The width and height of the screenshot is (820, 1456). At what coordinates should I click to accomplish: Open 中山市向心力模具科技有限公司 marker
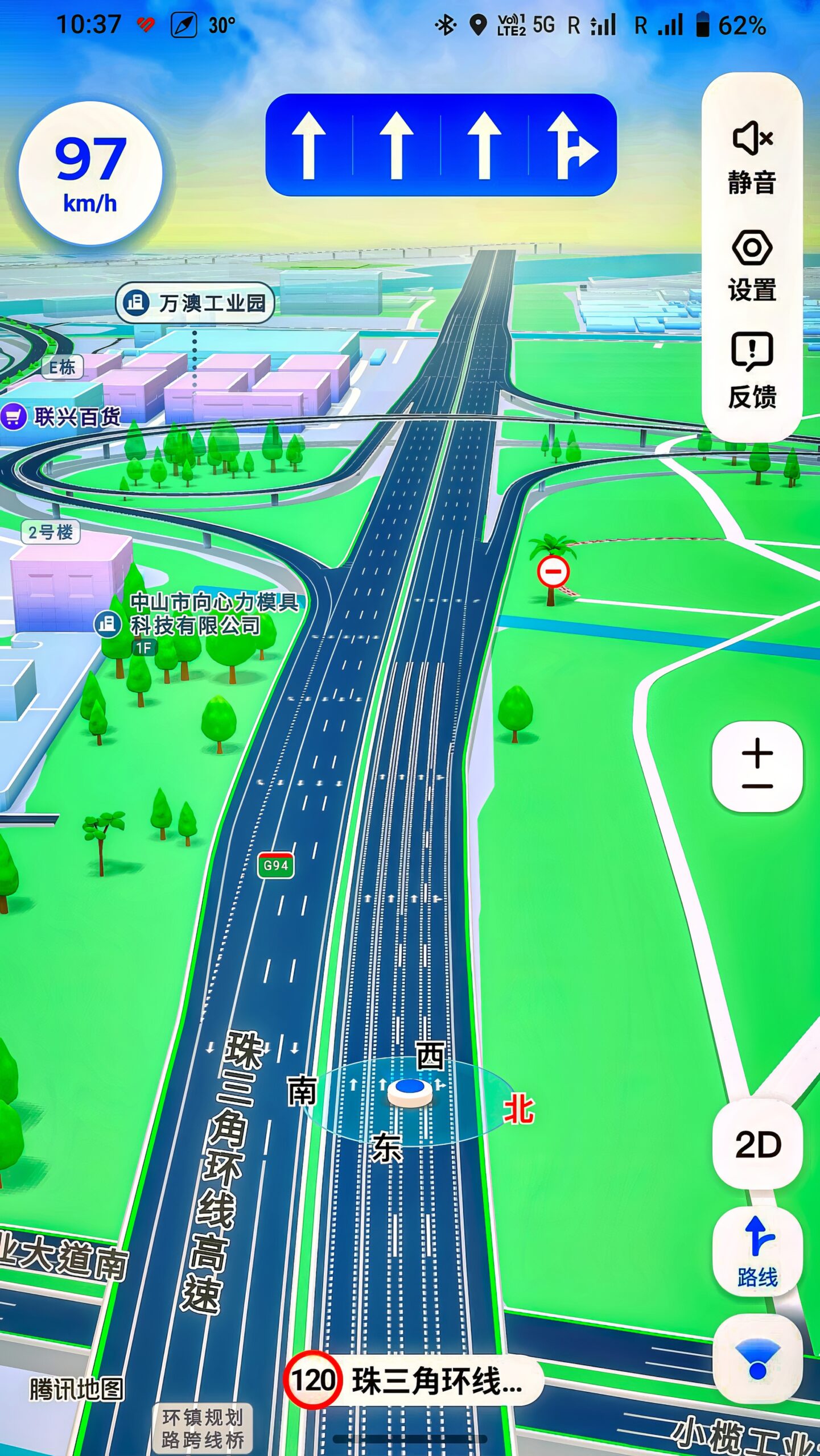point(193,614)
